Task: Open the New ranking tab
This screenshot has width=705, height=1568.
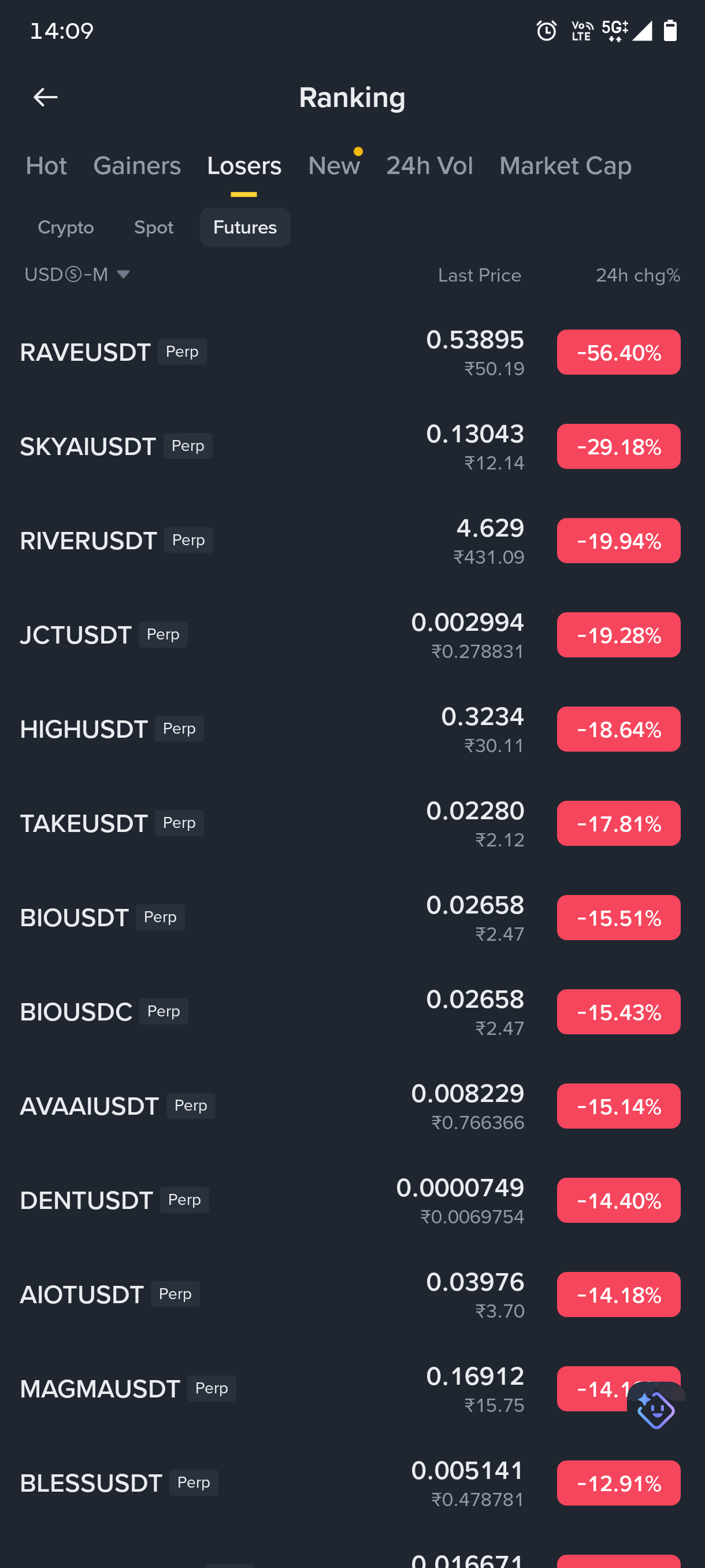Action: (334, 165)
